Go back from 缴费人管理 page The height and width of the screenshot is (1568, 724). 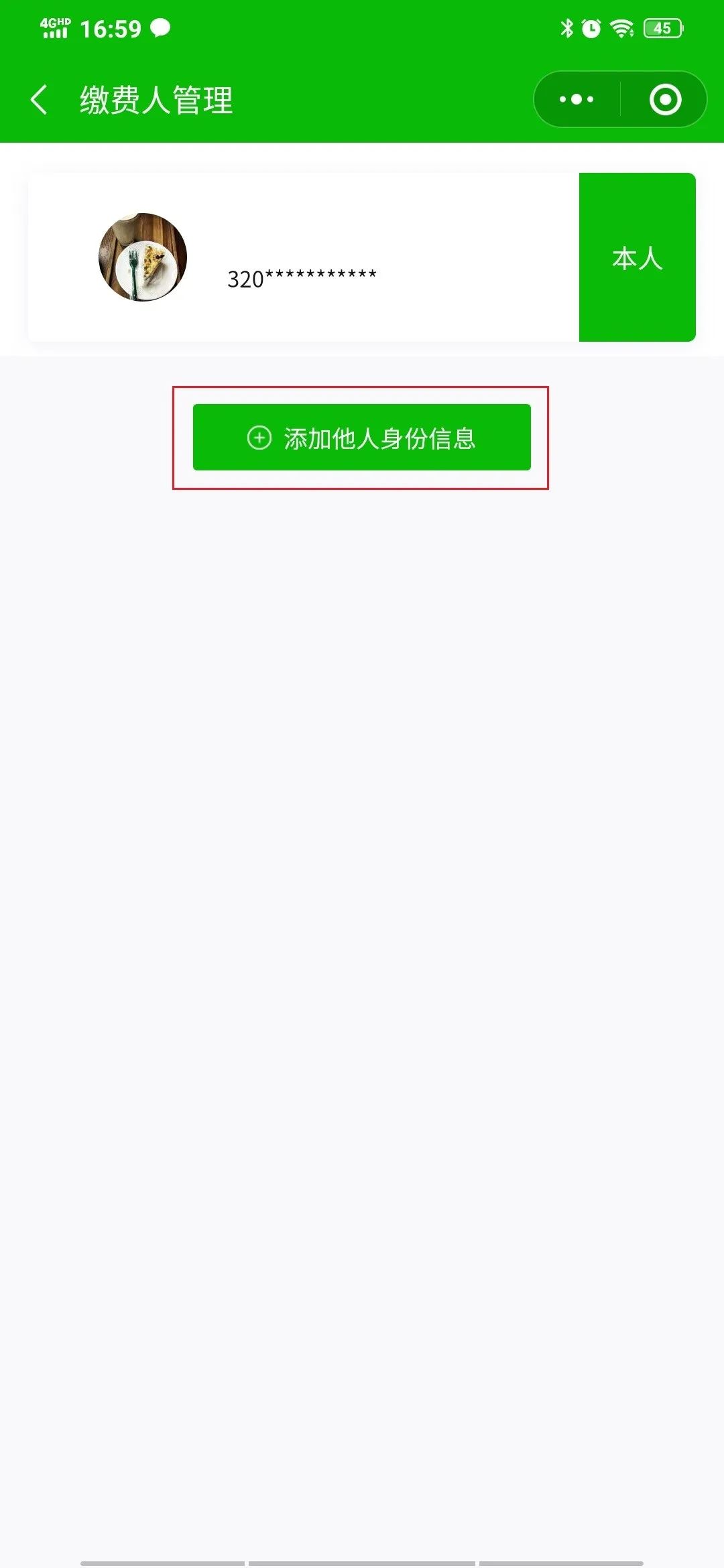39,100
